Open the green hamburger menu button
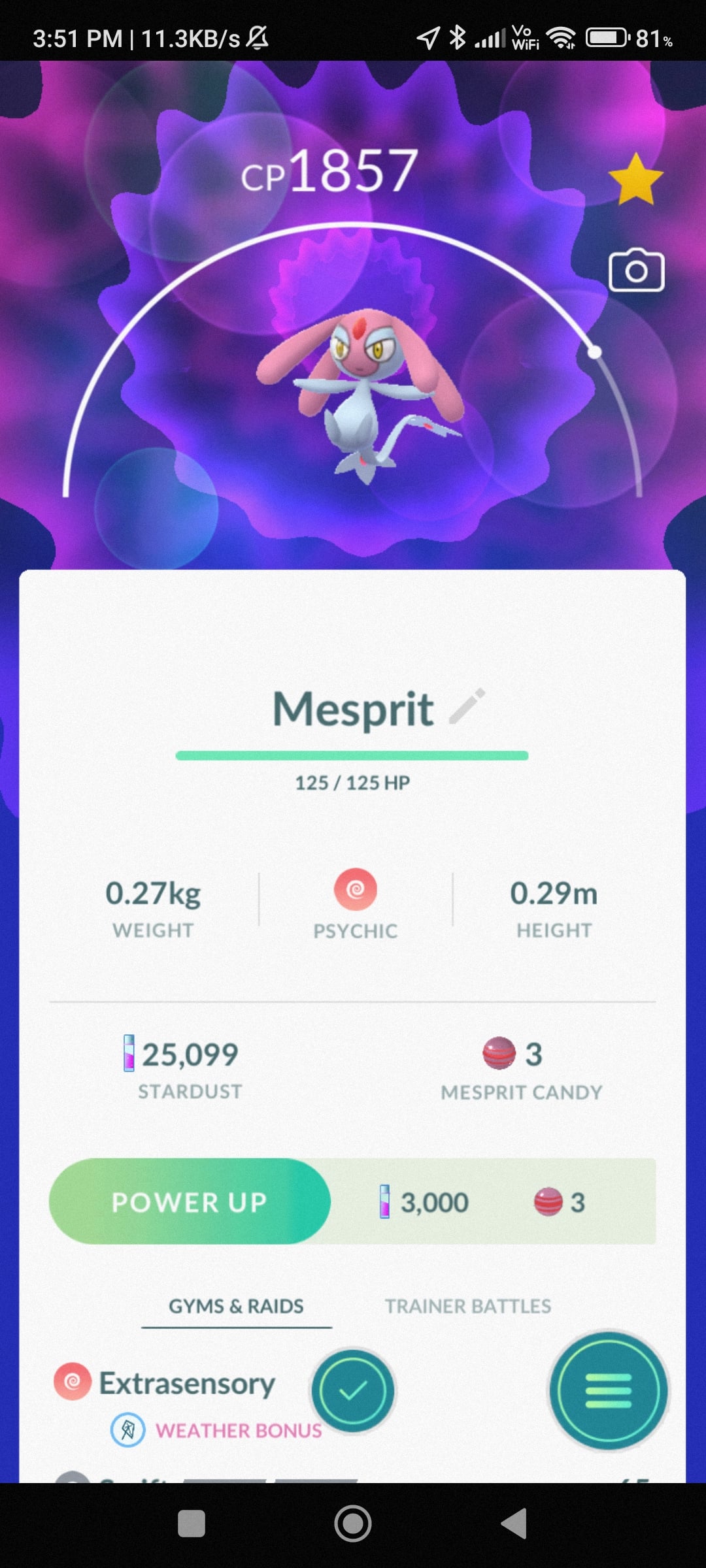This screenshot has width=706, height=1568. [609, 1390]
